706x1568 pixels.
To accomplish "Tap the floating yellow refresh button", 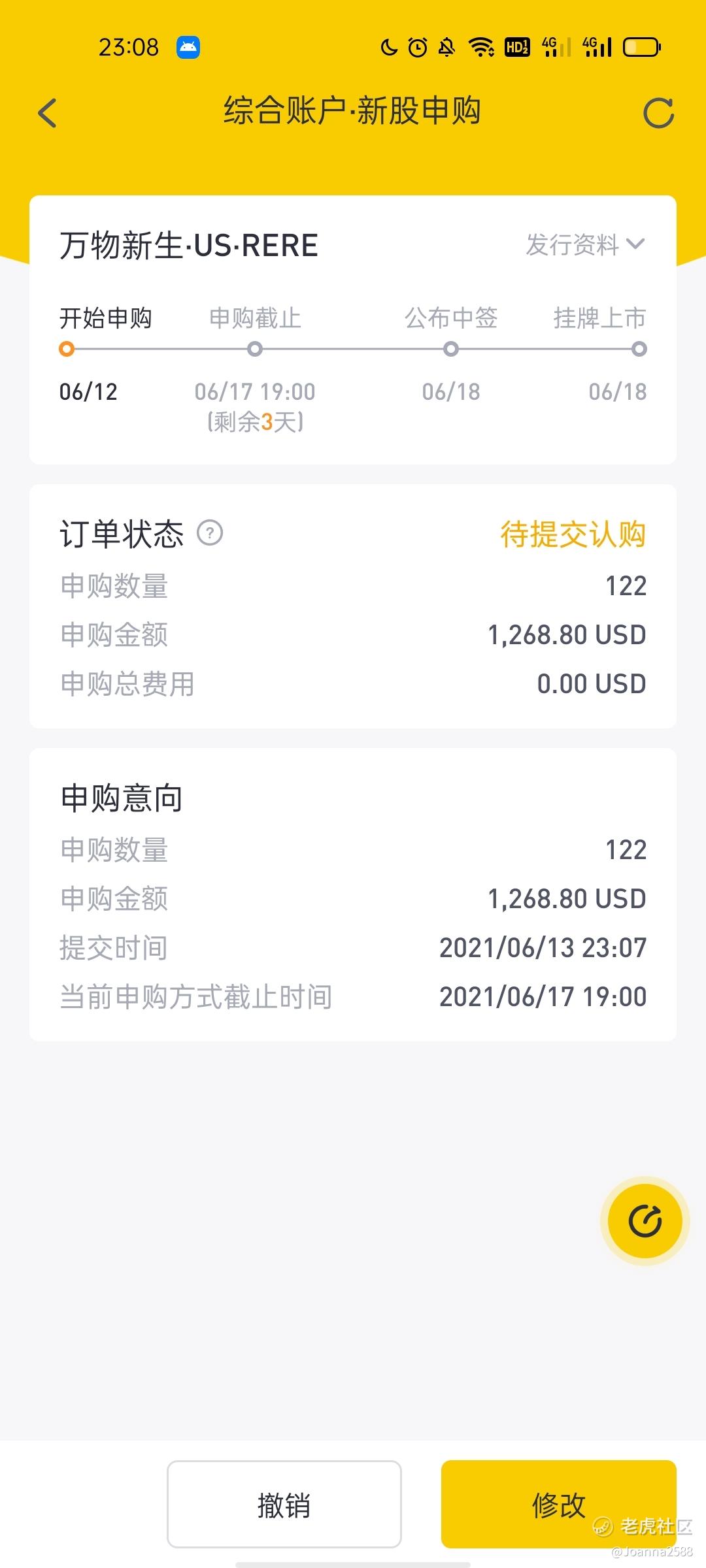I will click(645, 1221).
